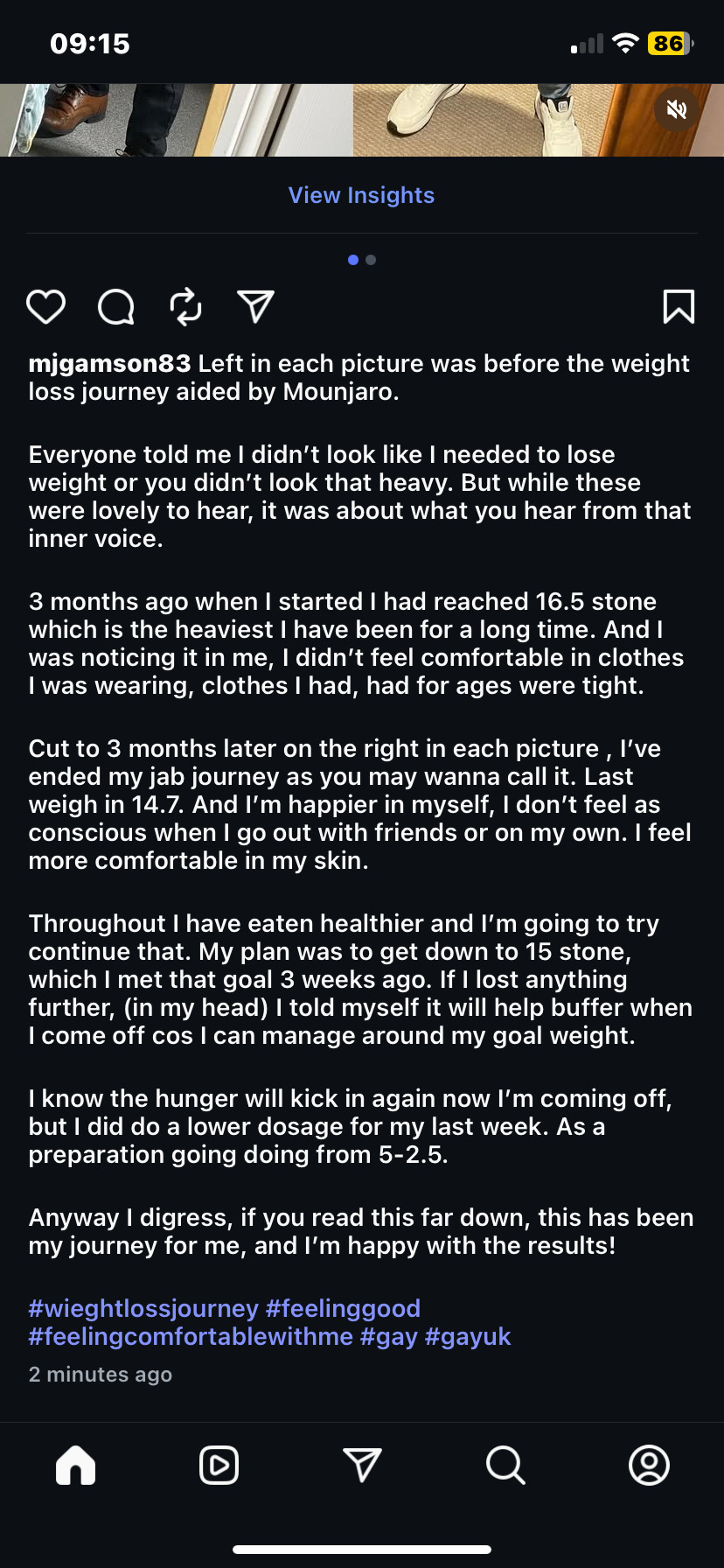Image resolution: width=724 pixels, height=1568 pixels.
Task: Open direct messages from the bottom bar
Action: [362, 1465]
